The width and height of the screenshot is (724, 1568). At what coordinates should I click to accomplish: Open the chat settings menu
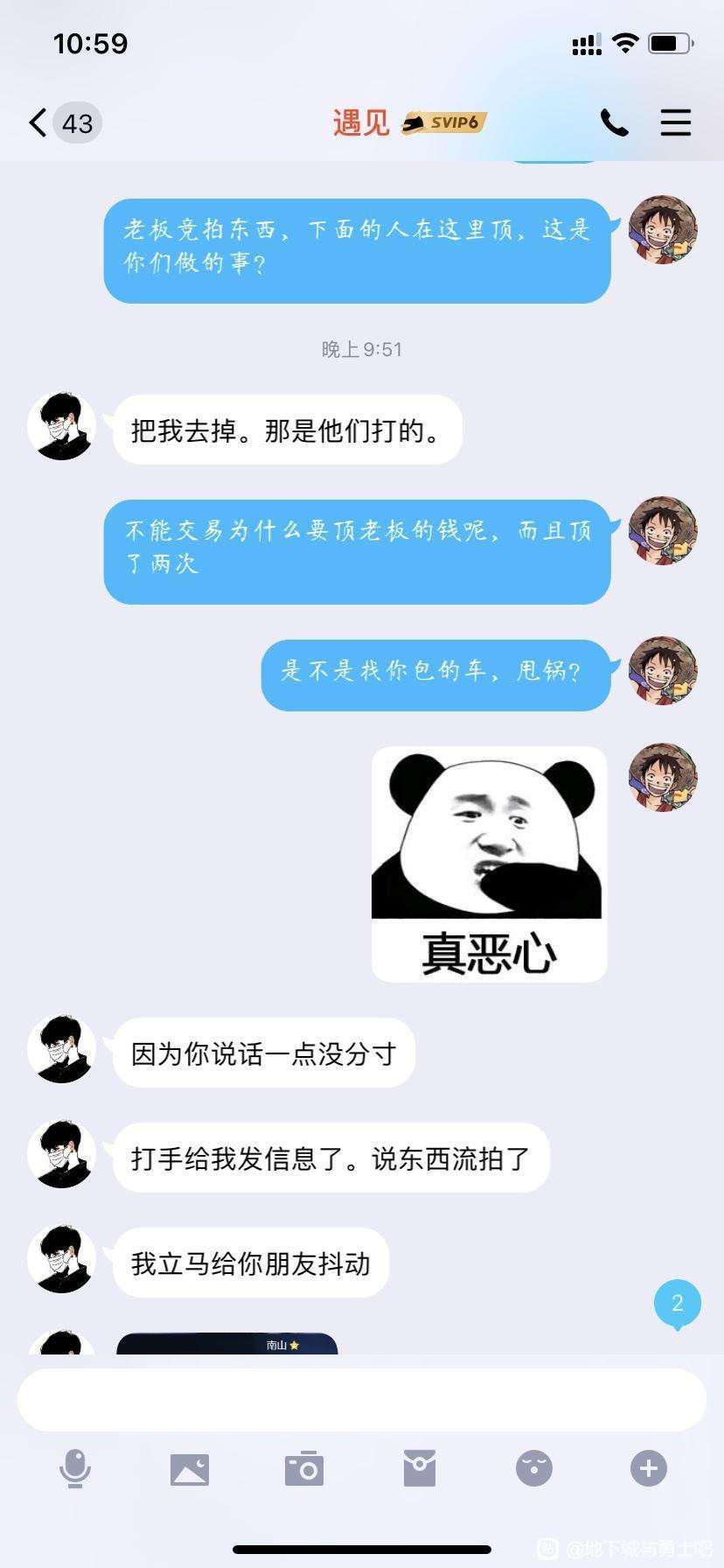pos(675,122)
